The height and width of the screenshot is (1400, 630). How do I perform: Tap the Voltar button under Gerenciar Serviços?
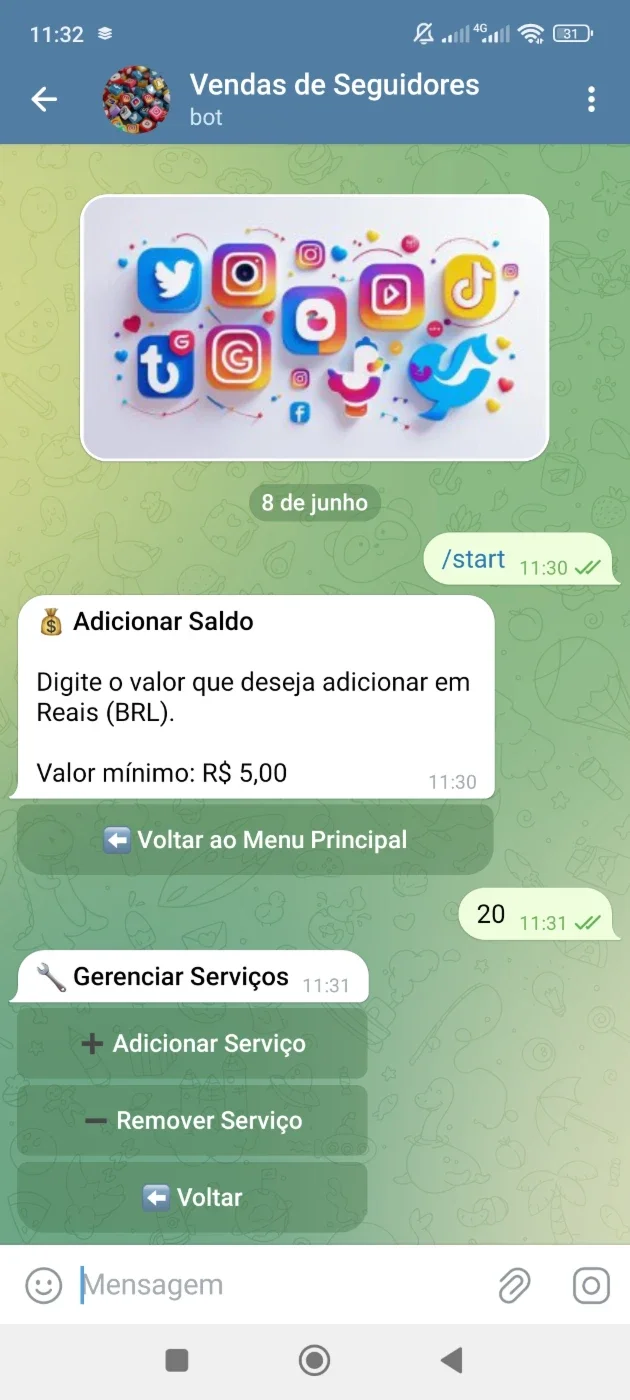pos(192,1197)
